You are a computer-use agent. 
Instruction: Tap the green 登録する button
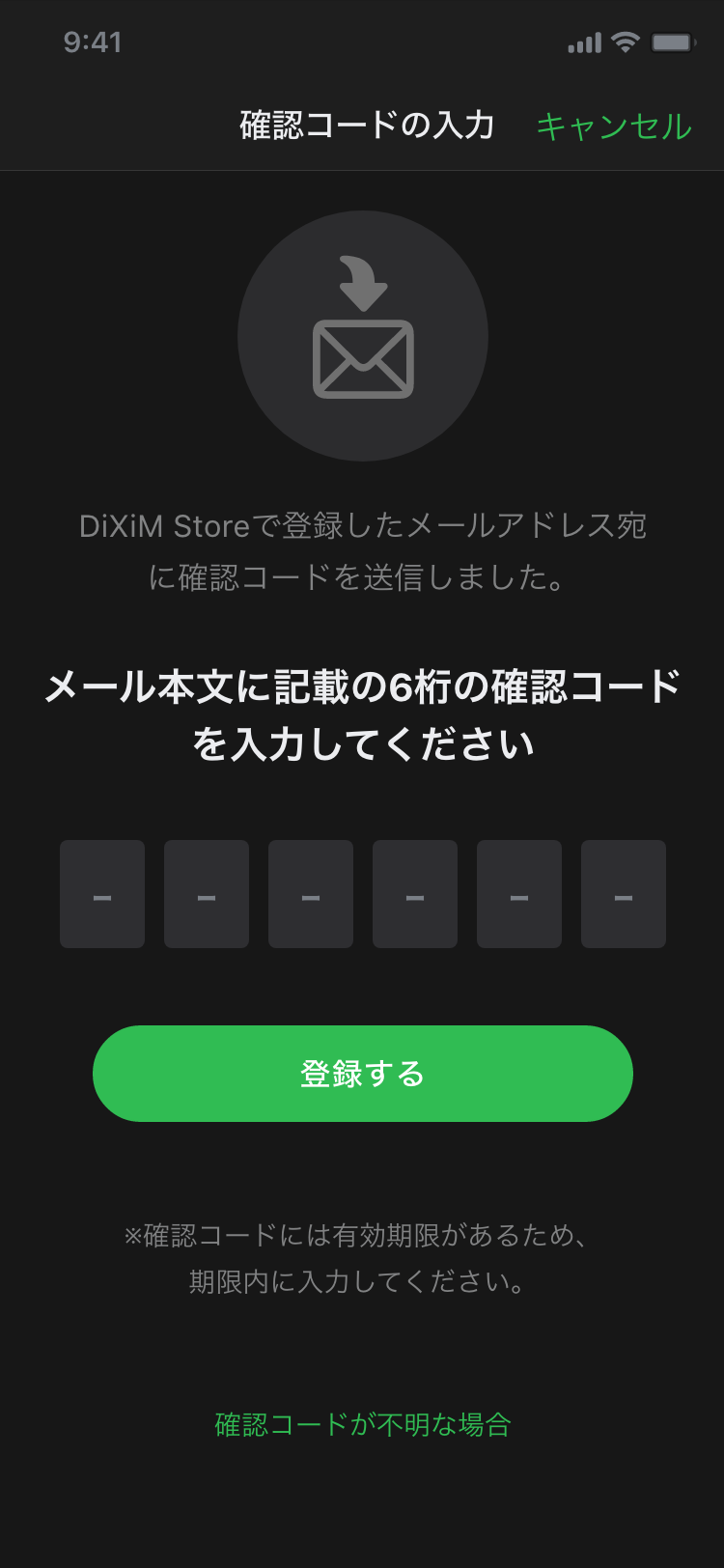pyautogui.click(x=362, y=1074)
